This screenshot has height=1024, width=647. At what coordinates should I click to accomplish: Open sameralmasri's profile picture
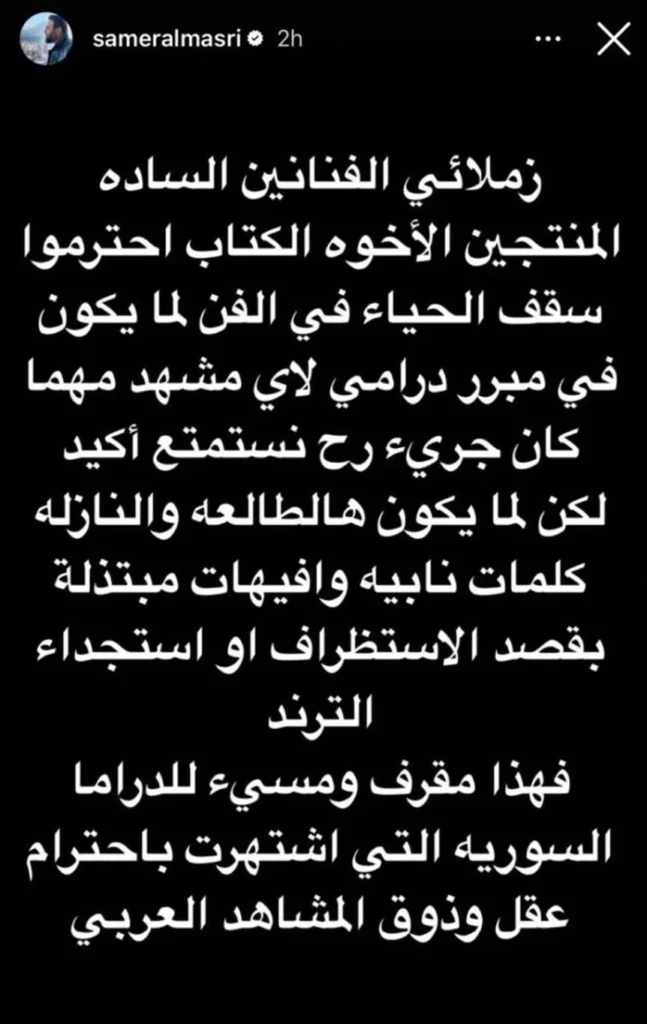click(48, 40)
